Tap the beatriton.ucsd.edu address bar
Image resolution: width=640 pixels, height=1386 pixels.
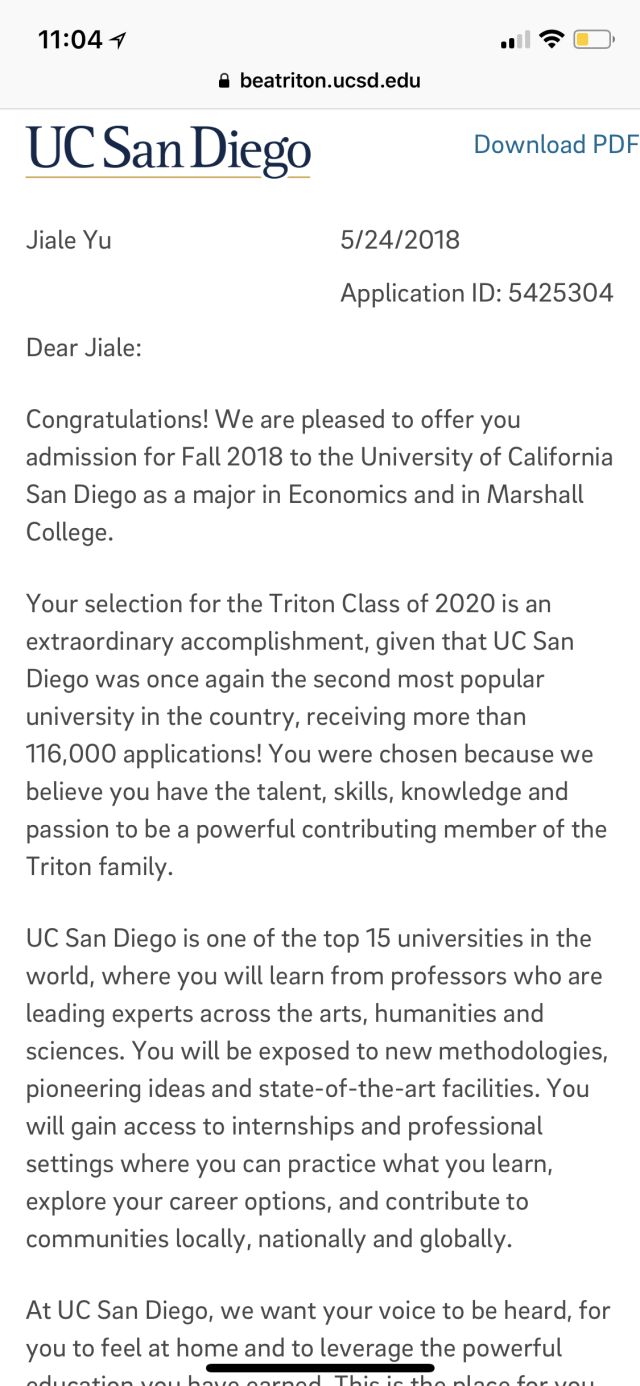point(320,81)
